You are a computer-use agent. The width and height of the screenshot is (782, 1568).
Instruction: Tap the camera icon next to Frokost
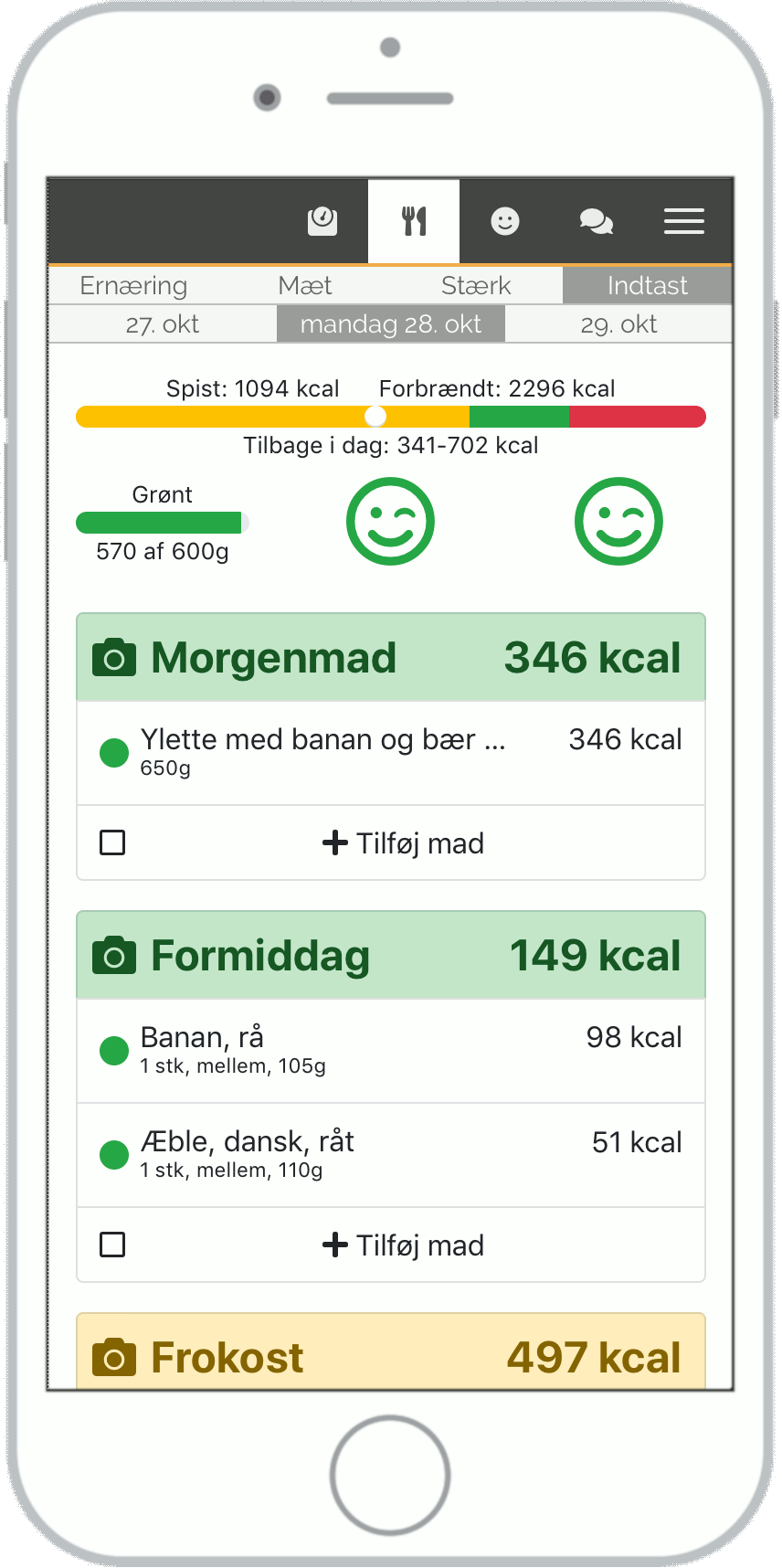pos(112,1357)
